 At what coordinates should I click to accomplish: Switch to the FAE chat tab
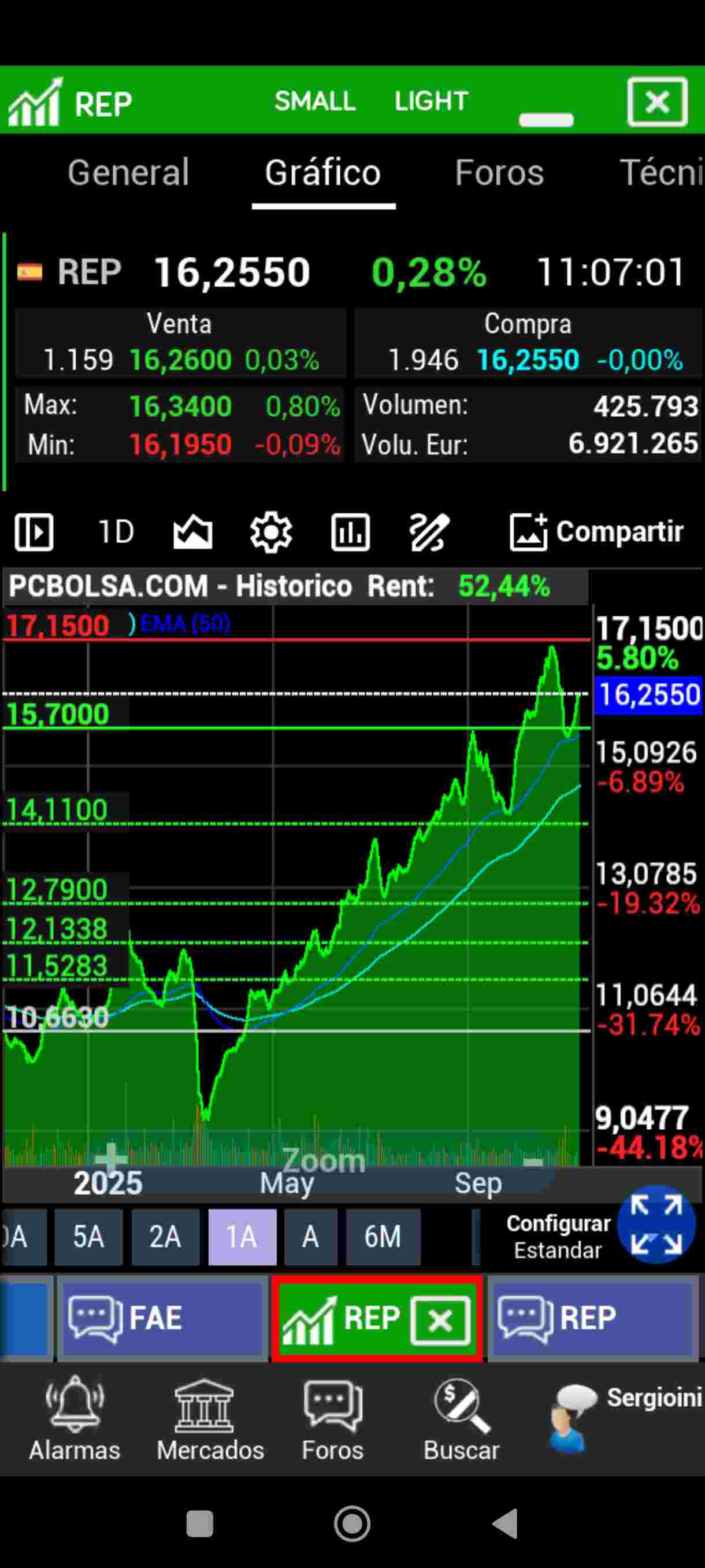(x=161, y=1318)
